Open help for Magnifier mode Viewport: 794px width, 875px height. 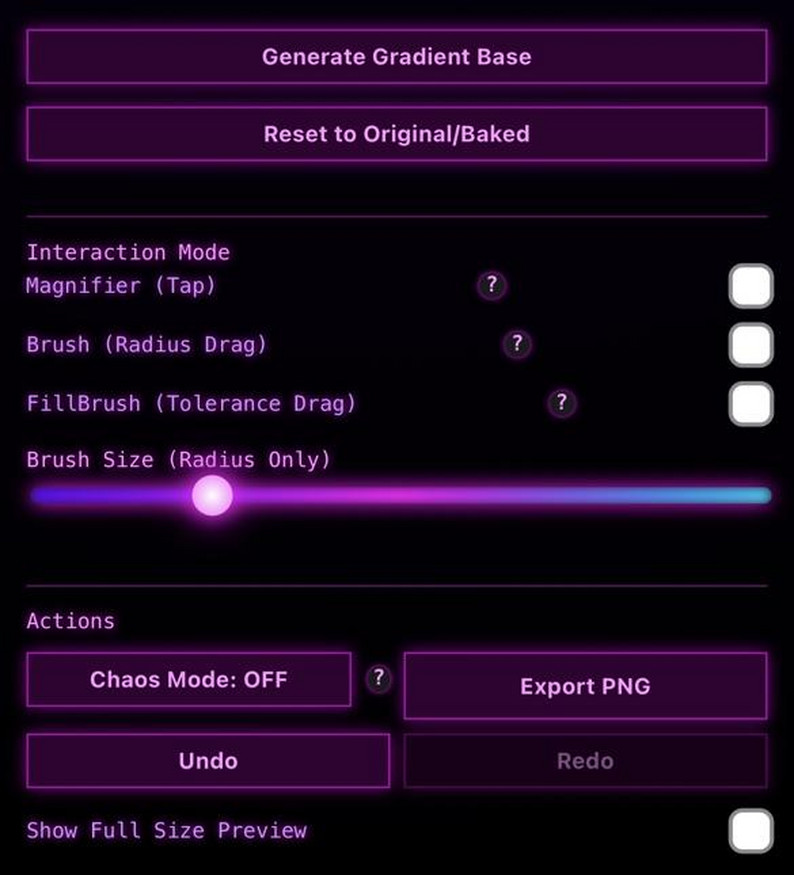tap(491, 285)
